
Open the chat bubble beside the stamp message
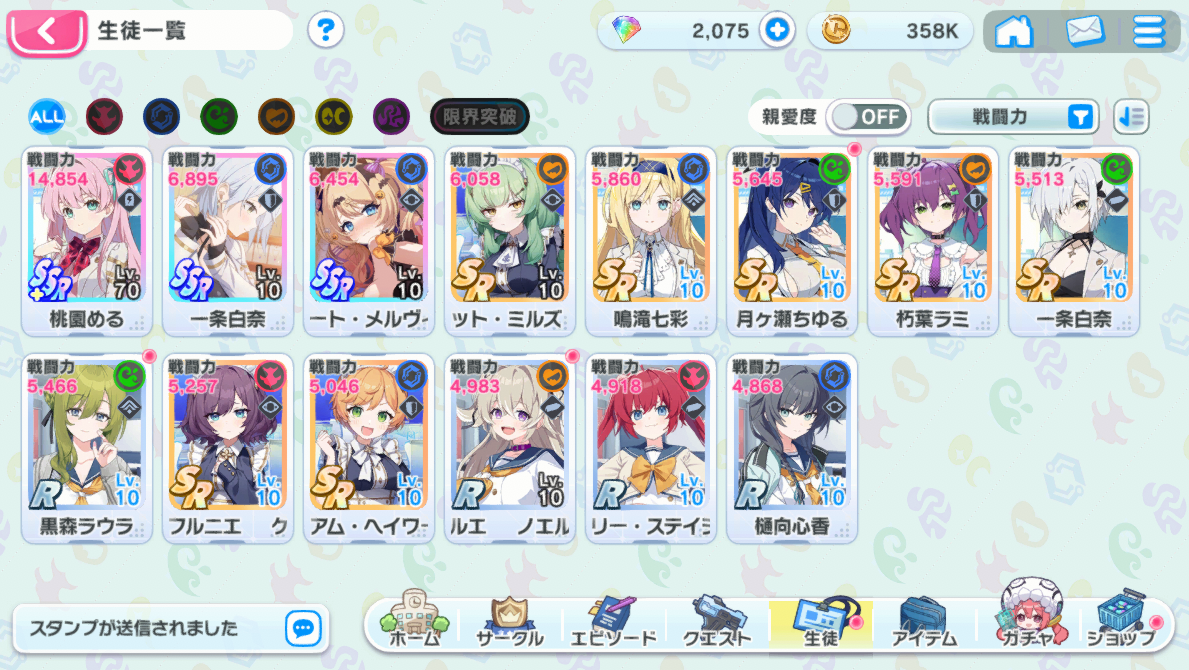coord(304,628)
